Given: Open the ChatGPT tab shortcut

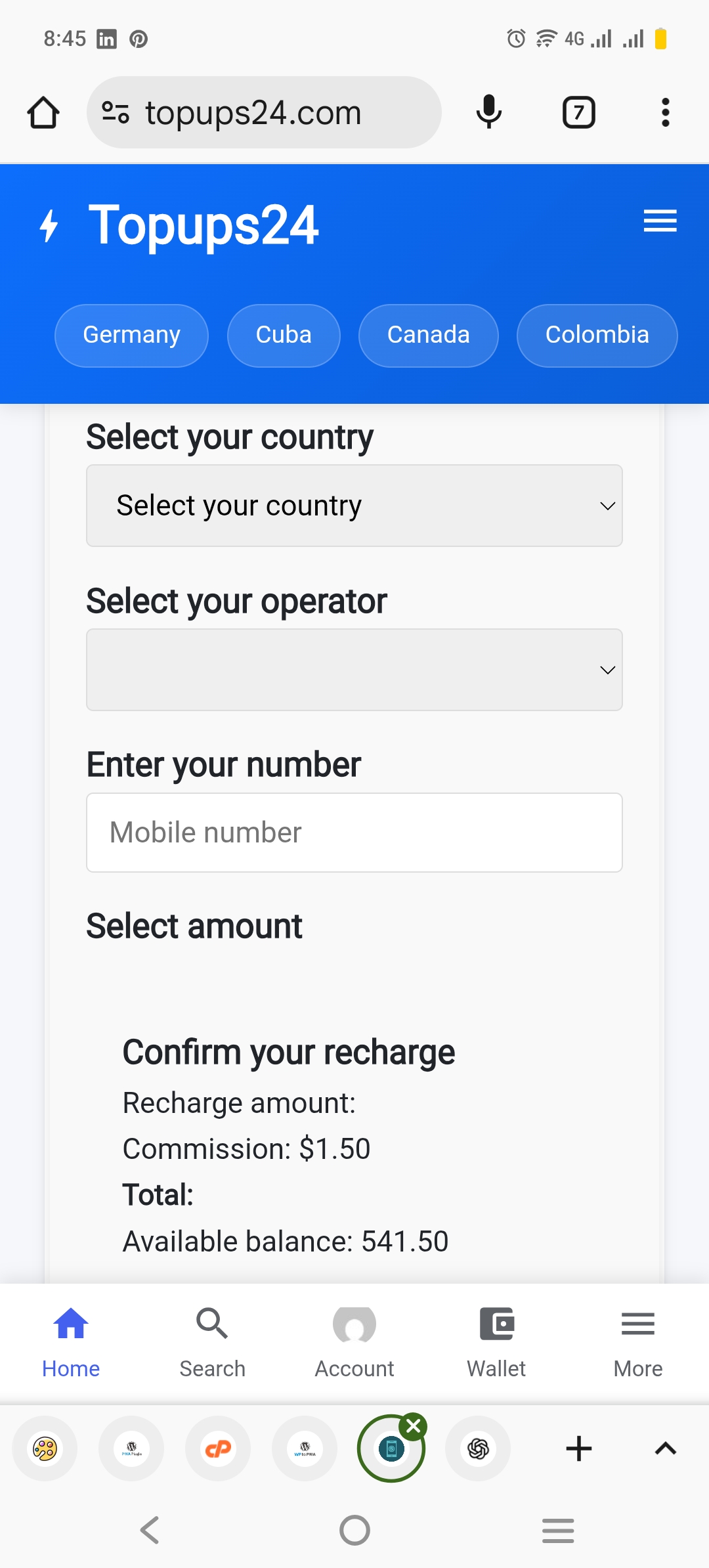Looking at the screenshot, I should click(x=478, y=1448).
